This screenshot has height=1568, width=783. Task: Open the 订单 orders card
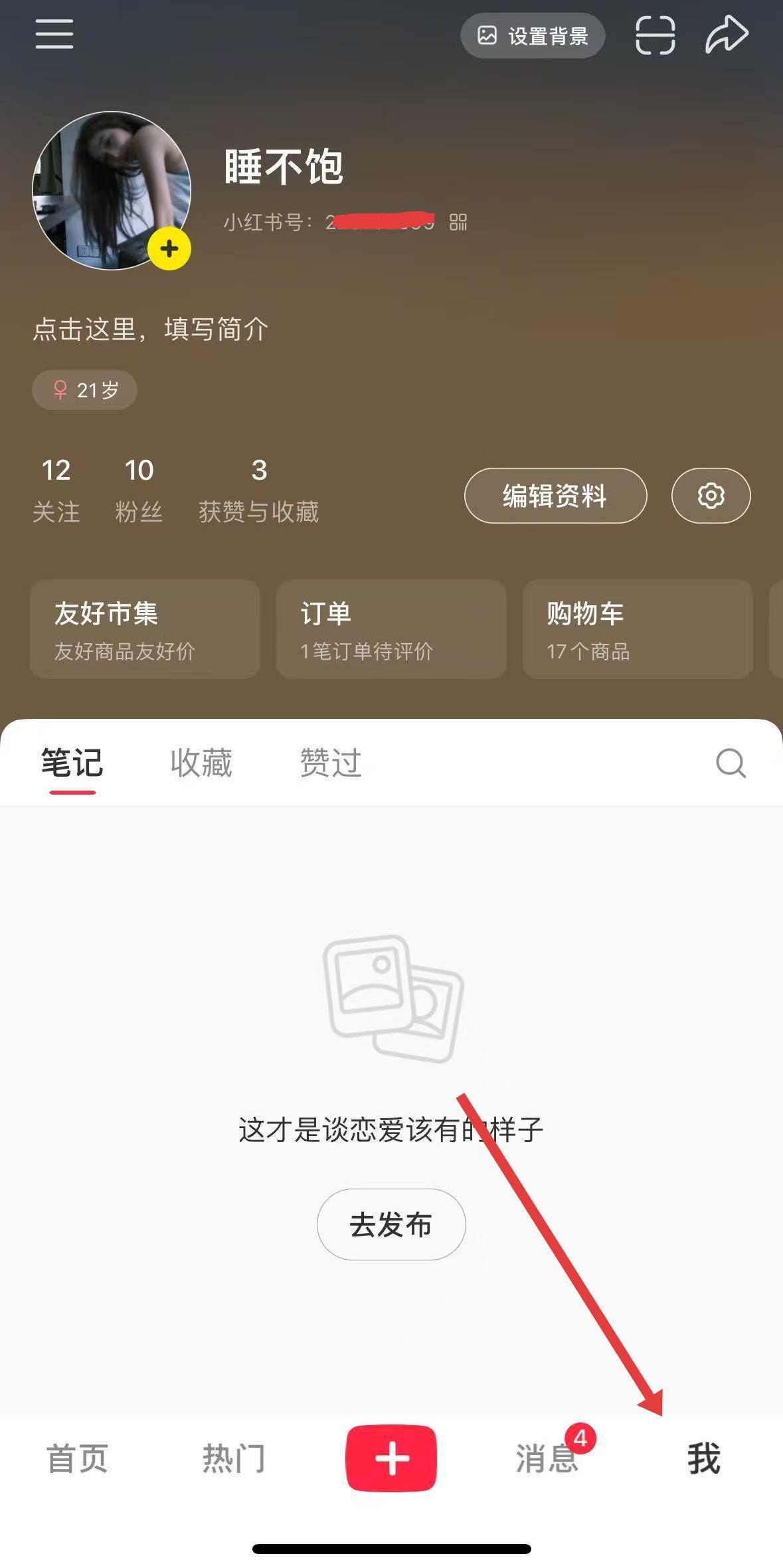[x=391, y=629]
